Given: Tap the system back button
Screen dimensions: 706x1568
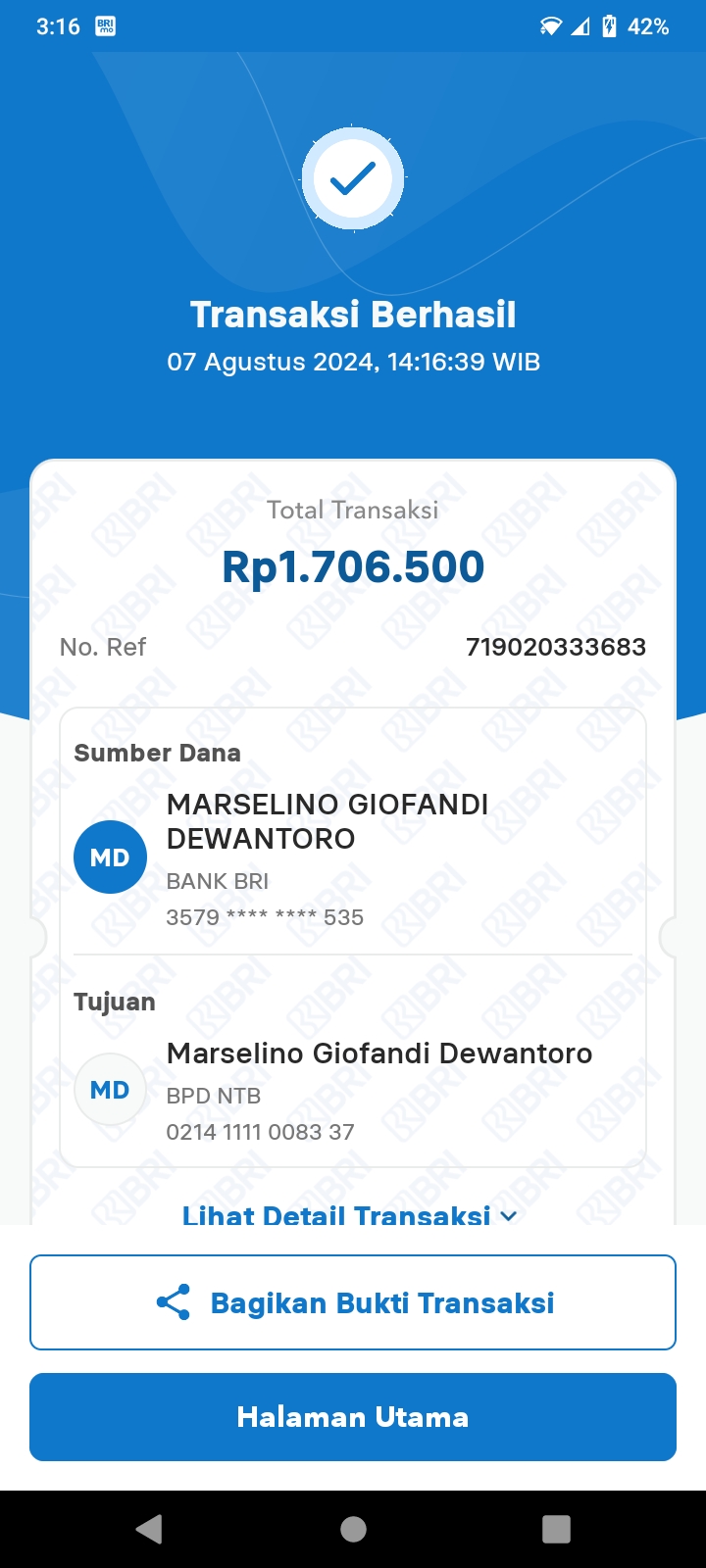Looking at the screenshot, I should click(x=149, y=1529).
